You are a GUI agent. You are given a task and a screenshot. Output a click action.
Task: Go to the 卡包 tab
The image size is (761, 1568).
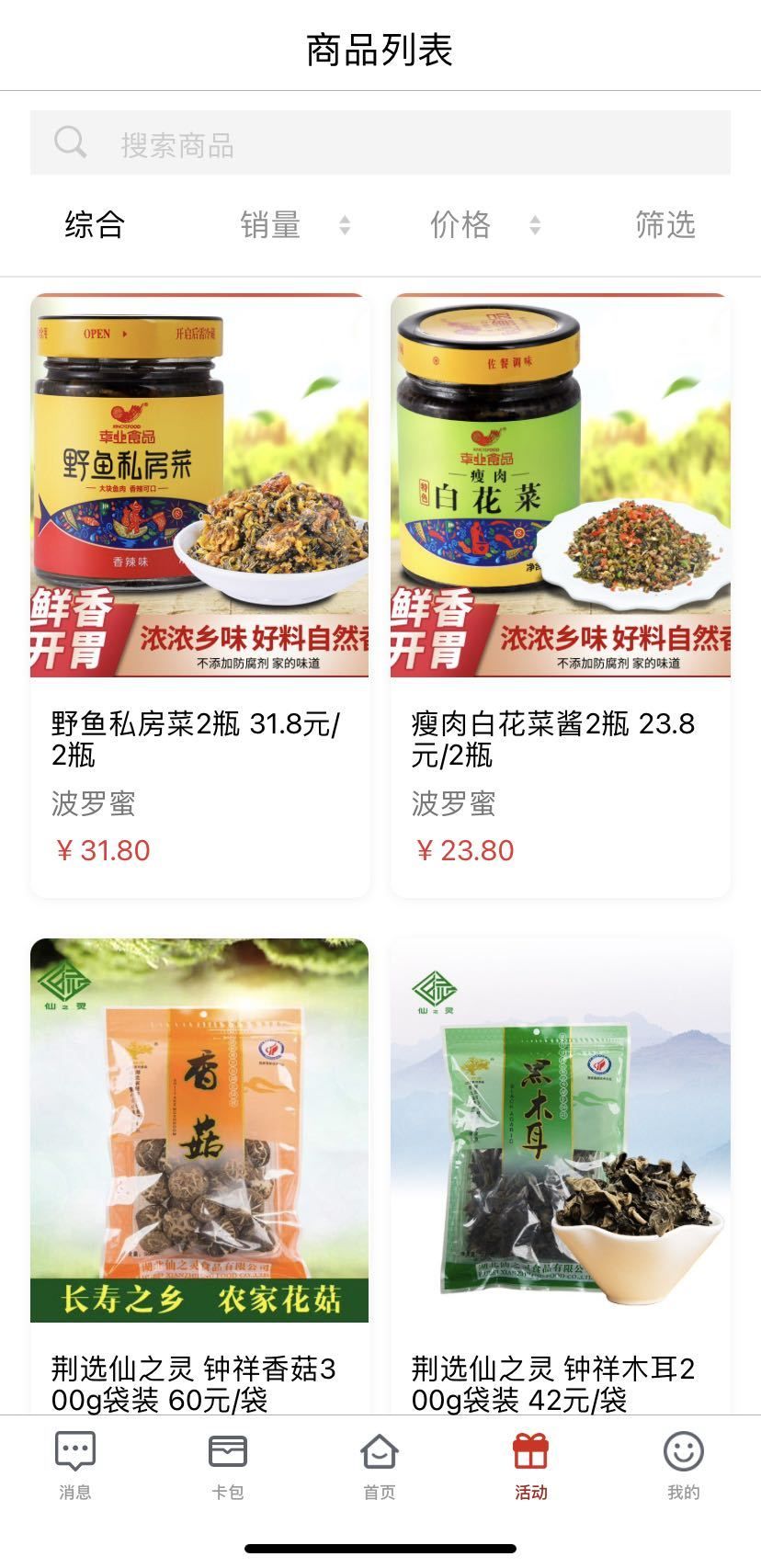[x=227, y=1465]
